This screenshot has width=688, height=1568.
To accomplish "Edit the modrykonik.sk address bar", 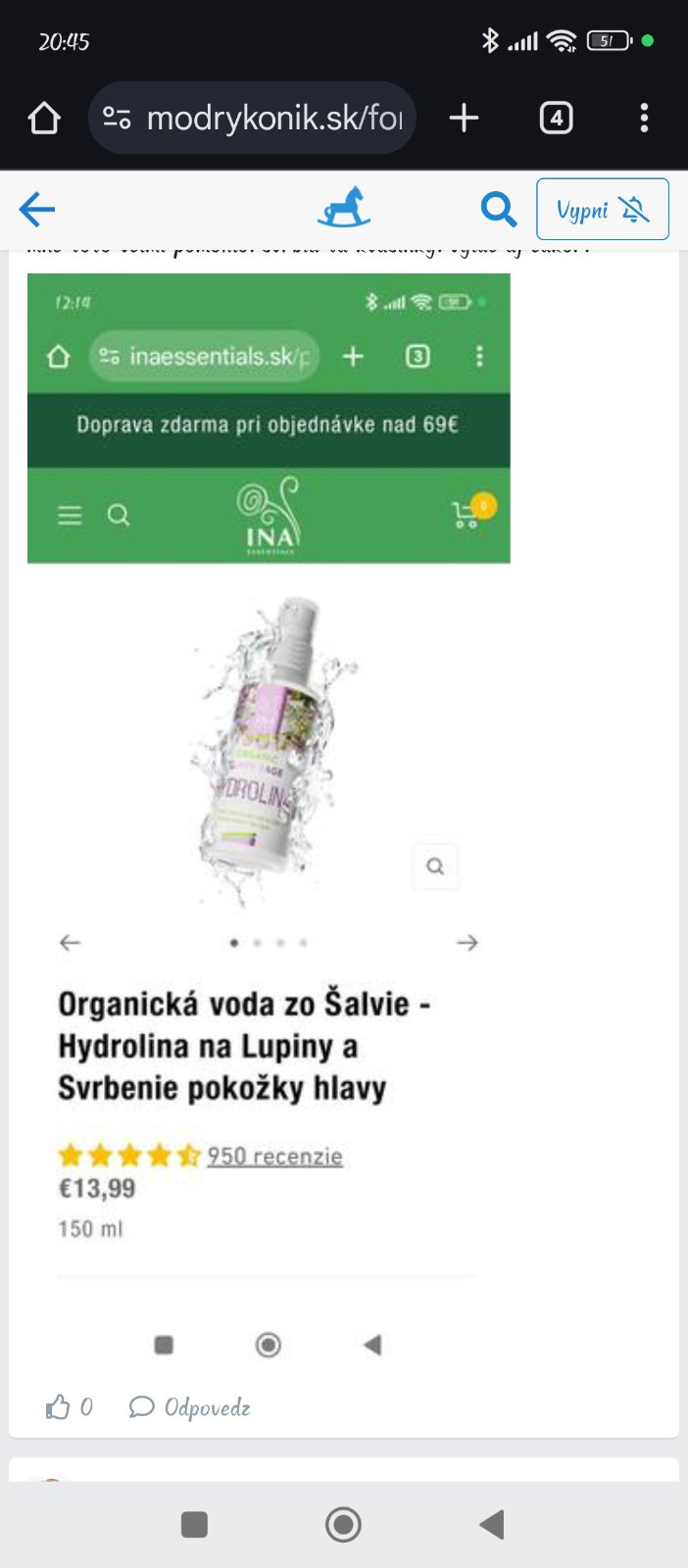I will (x=253, y=119).
